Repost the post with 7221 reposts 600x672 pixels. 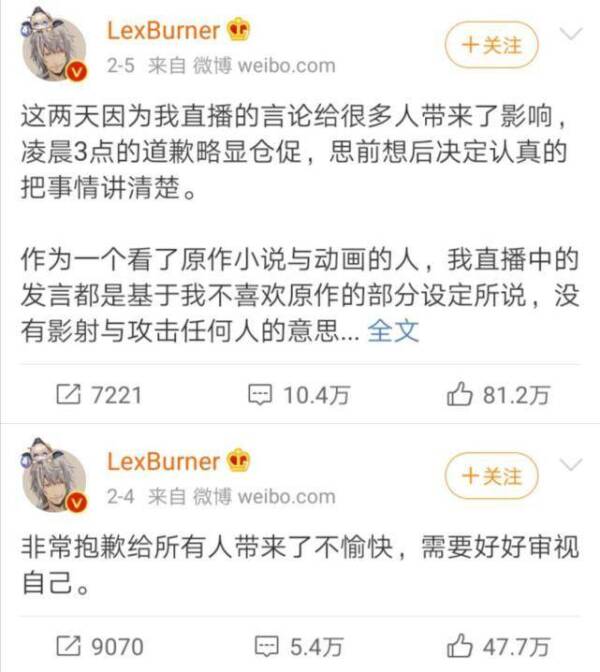99,395
